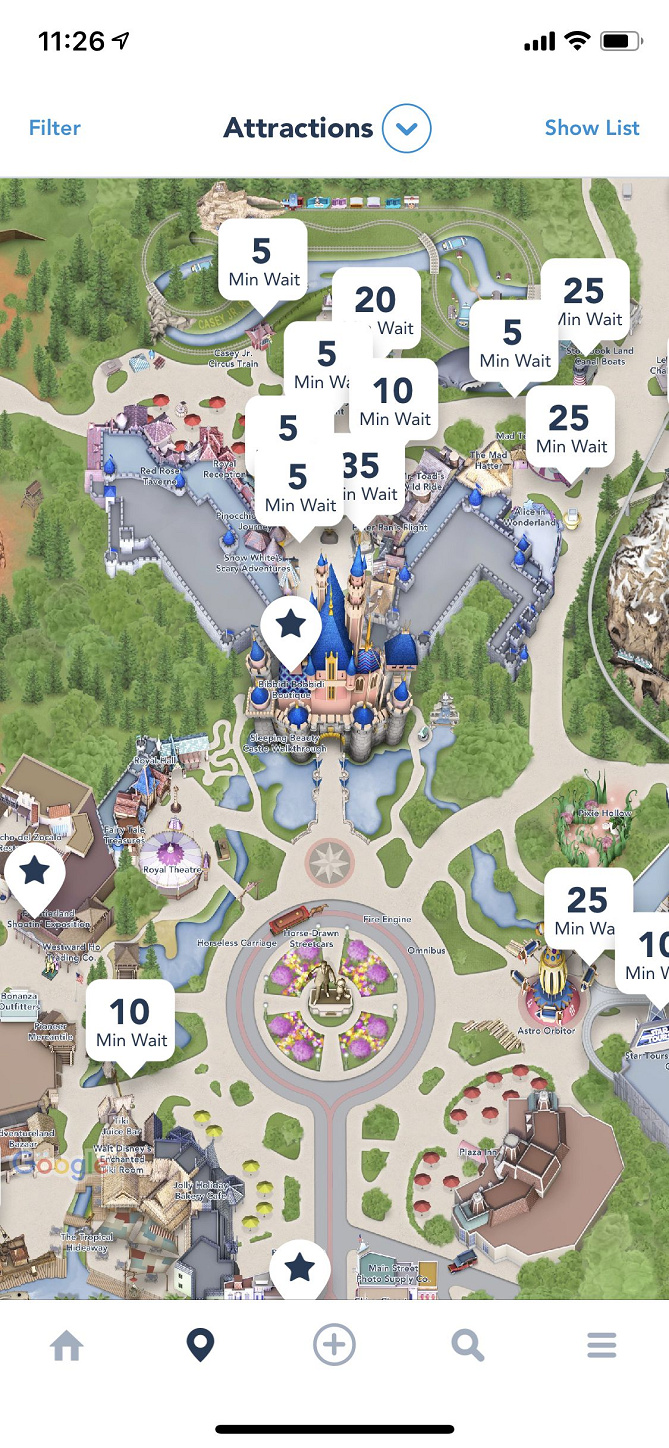Open the Filter options
The image size is (669, 1448).
[x=54, y=128]
